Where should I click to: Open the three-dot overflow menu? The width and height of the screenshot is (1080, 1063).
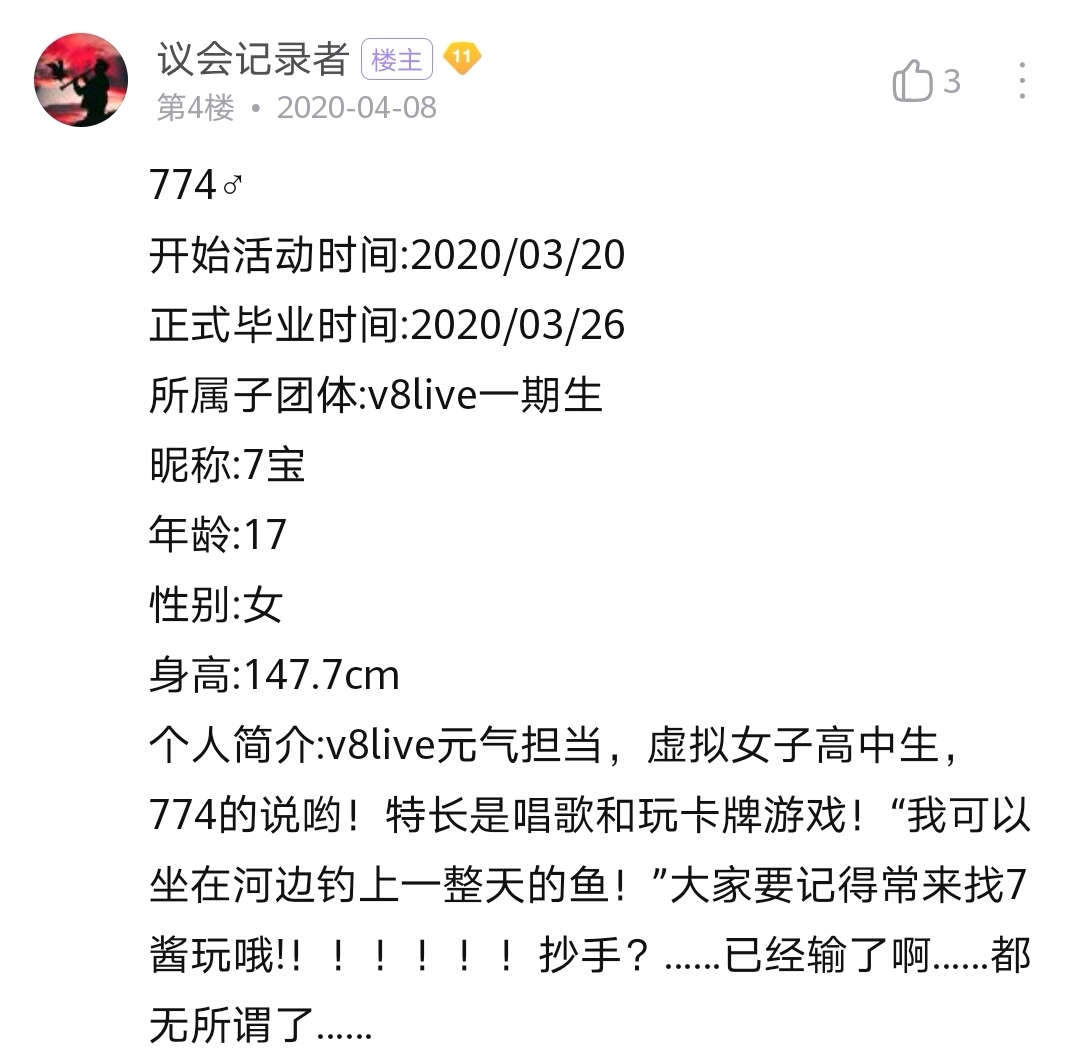point(1022,81)
